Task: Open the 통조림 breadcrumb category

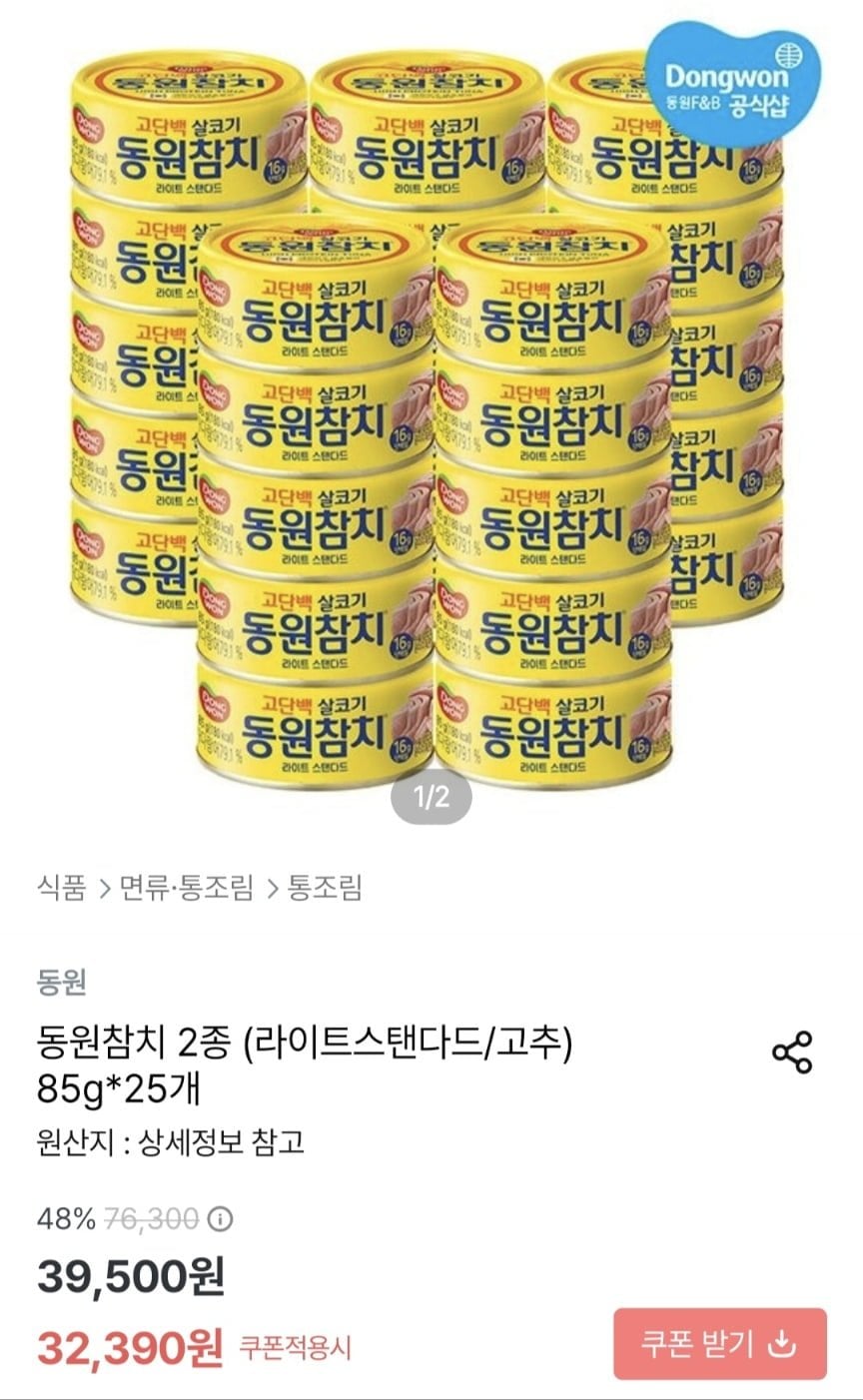Action: coord(325,887)
